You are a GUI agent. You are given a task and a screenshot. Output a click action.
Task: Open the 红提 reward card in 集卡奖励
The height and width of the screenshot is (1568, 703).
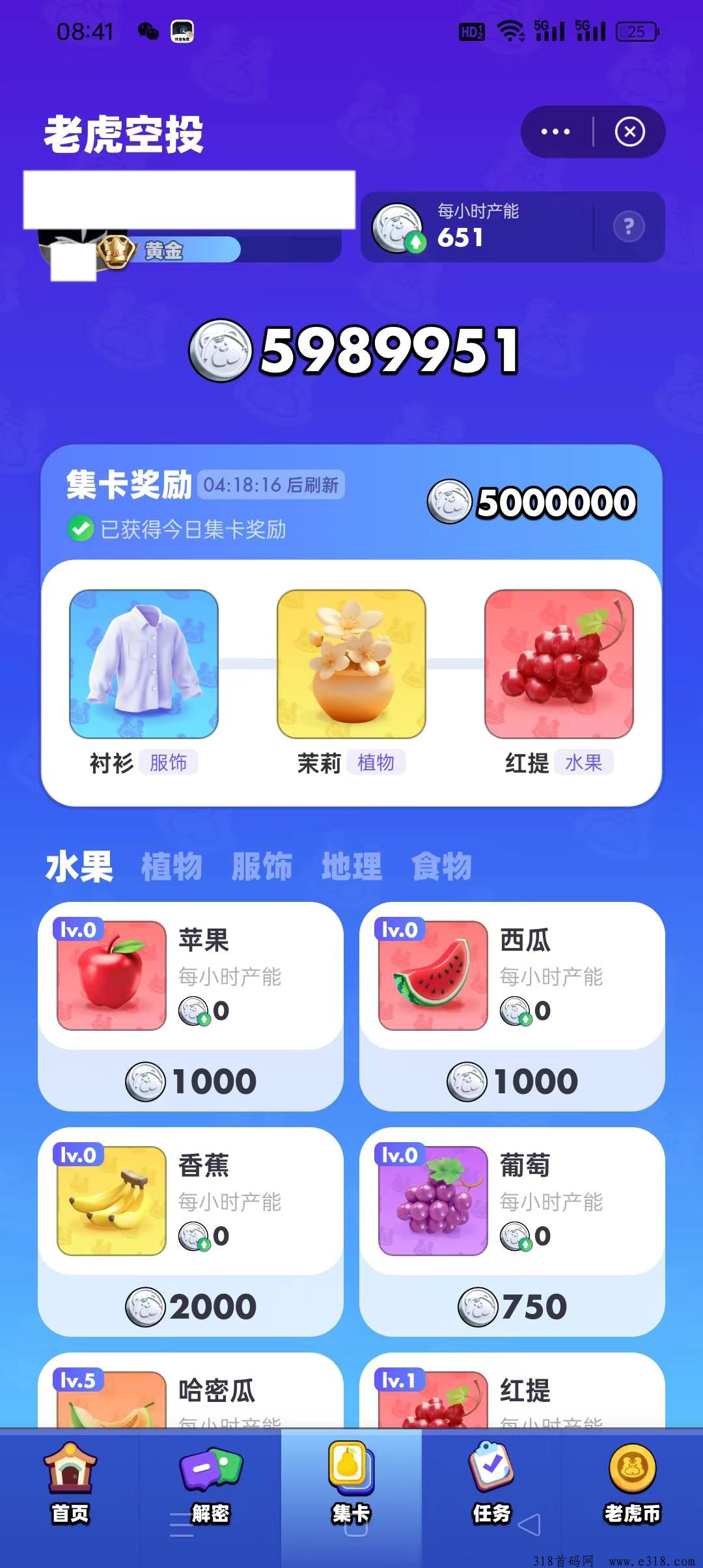(x=559, y=664)
